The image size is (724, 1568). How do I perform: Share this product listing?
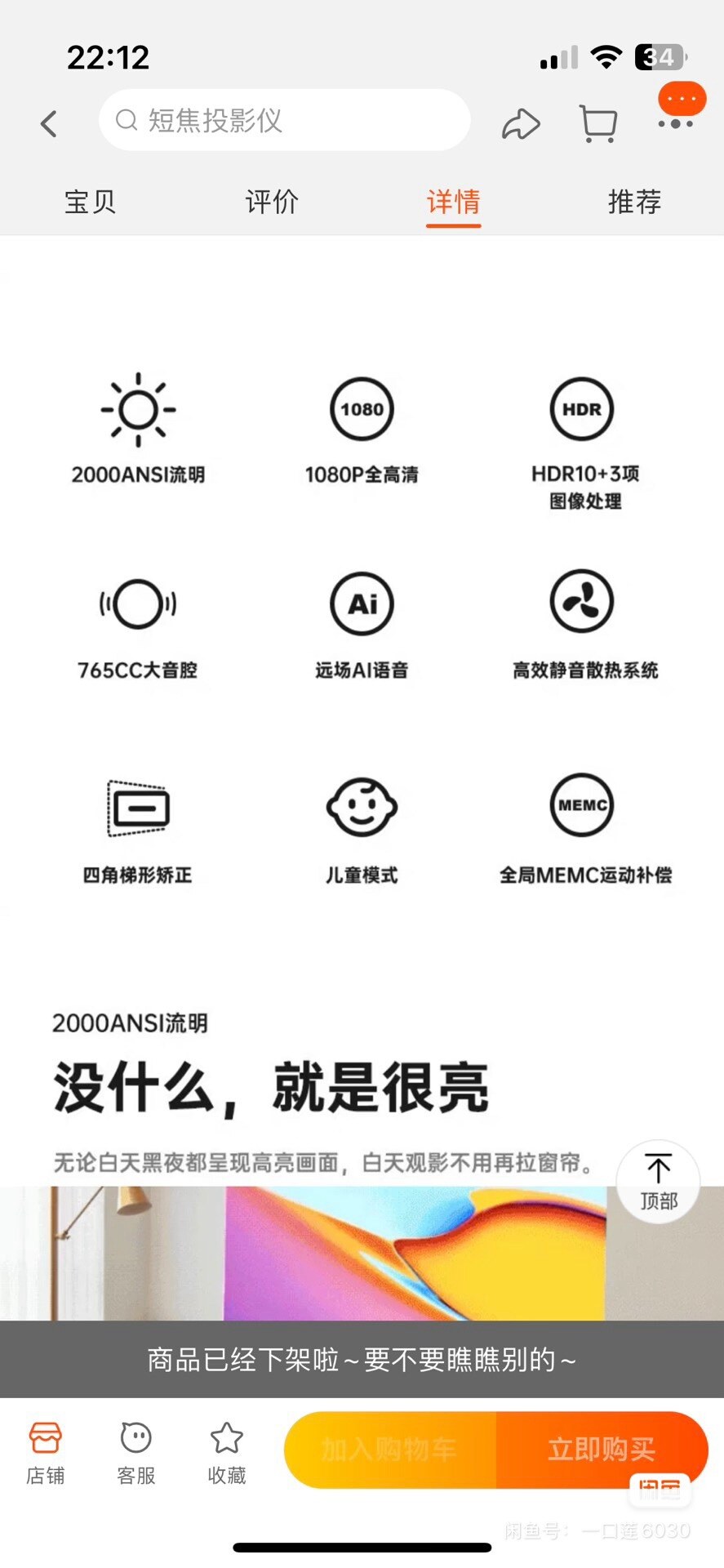pyautogui.click(x=520, y=124)
